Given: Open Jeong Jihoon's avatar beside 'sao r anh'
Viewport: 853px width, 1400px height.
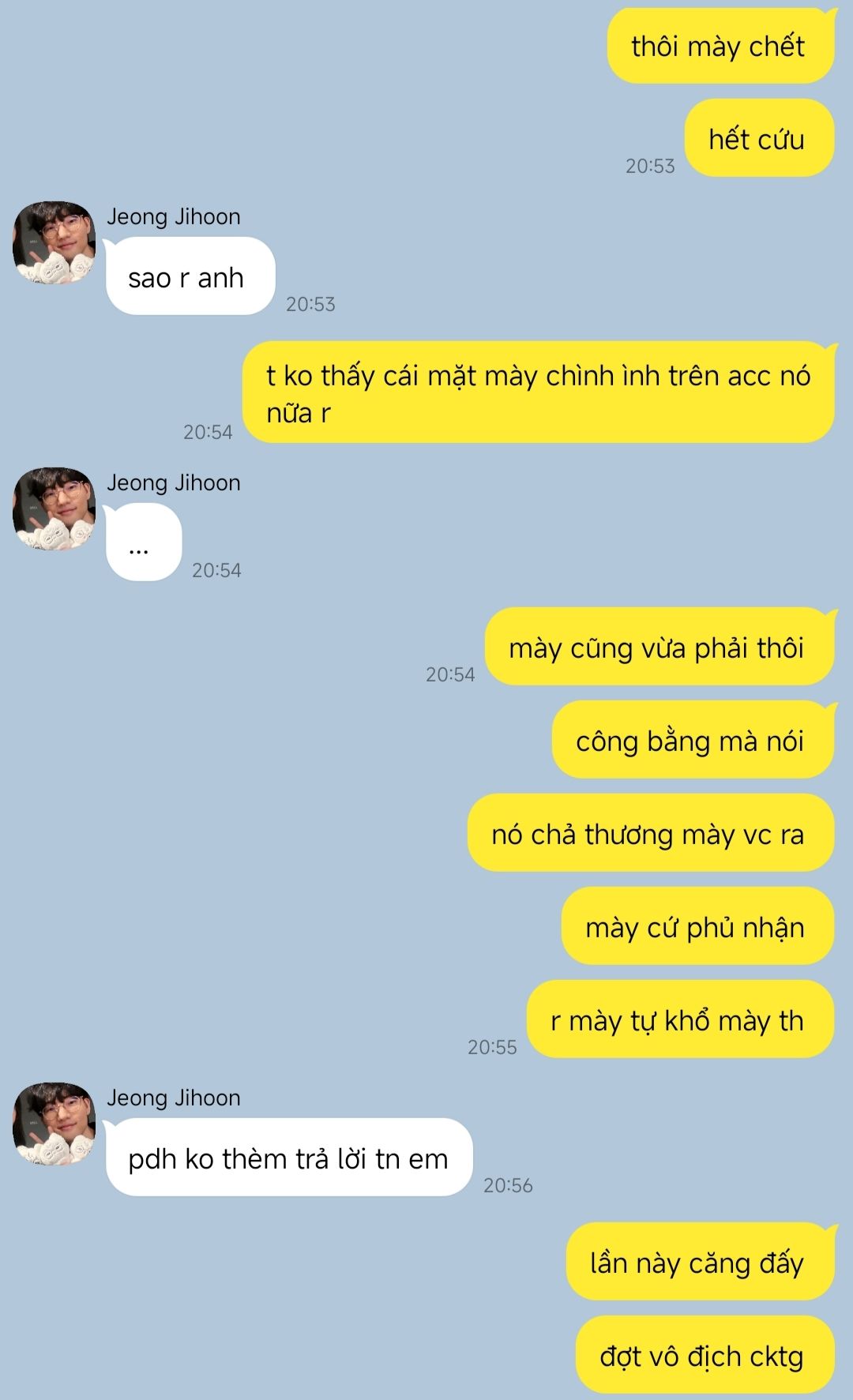Looking at the screenshot, I should [54, 242].
